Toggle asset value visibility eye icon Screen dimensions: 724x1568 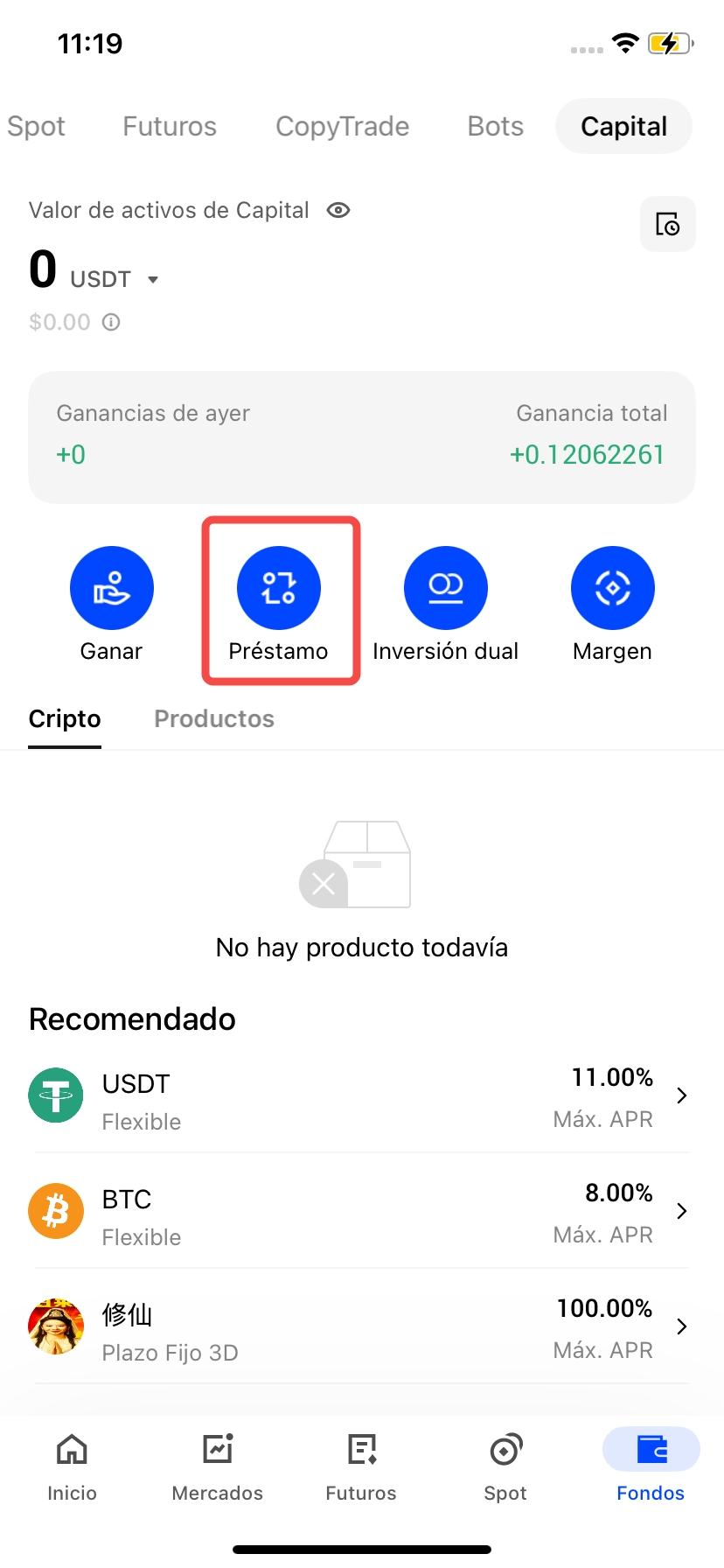338,210
